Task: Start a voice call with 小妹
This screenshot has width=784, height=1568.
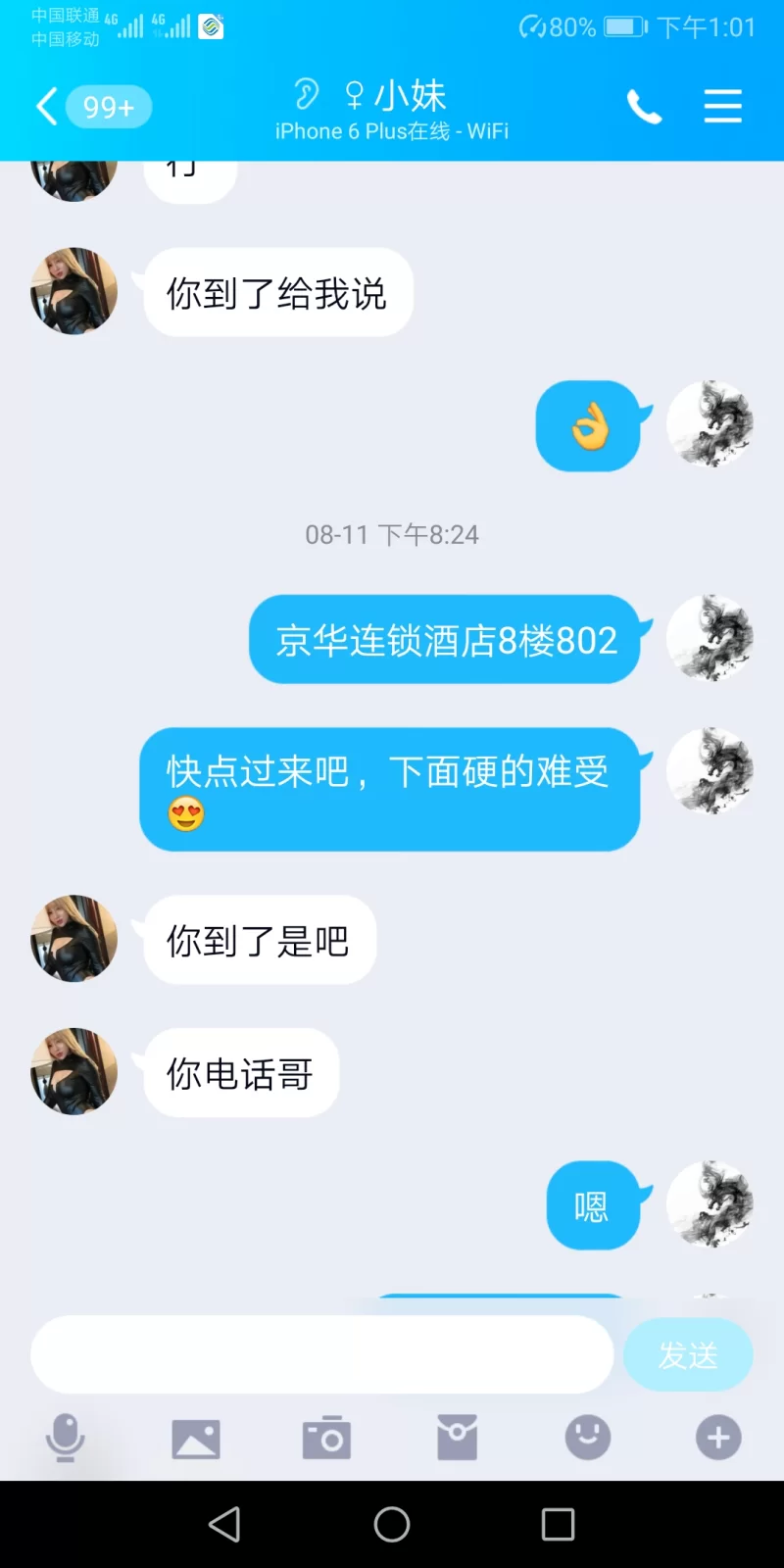Action: click(x=644, y=106)
